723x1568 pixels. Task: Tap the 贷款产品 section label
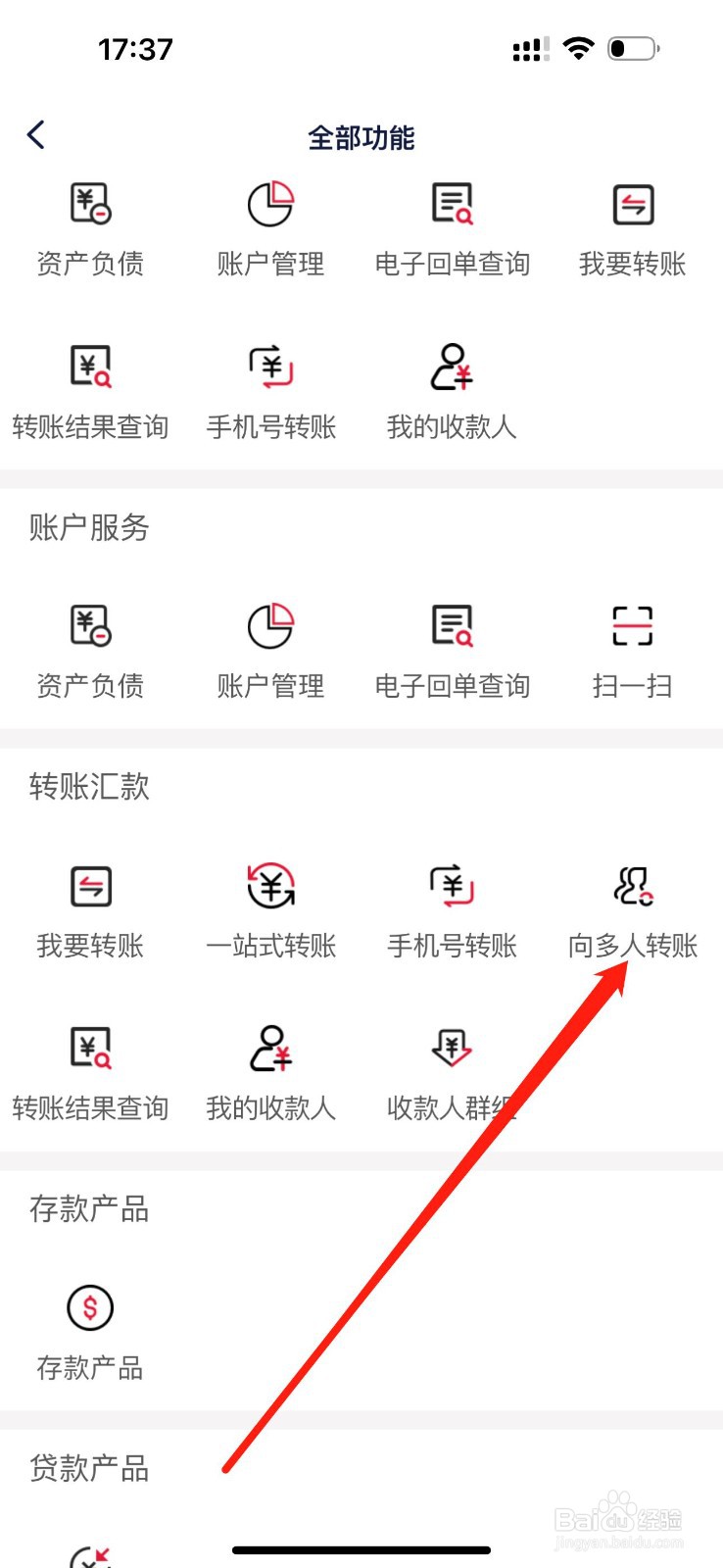tap(88, 1467)
